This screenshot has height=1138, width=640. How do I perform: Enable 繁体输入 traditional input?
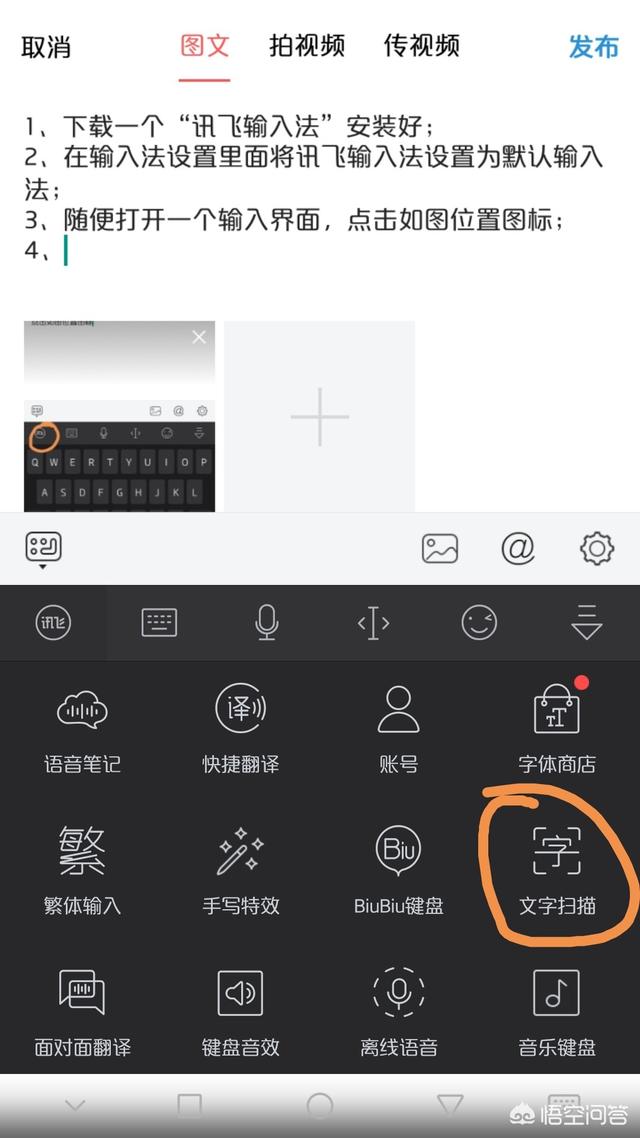(82, 871)
